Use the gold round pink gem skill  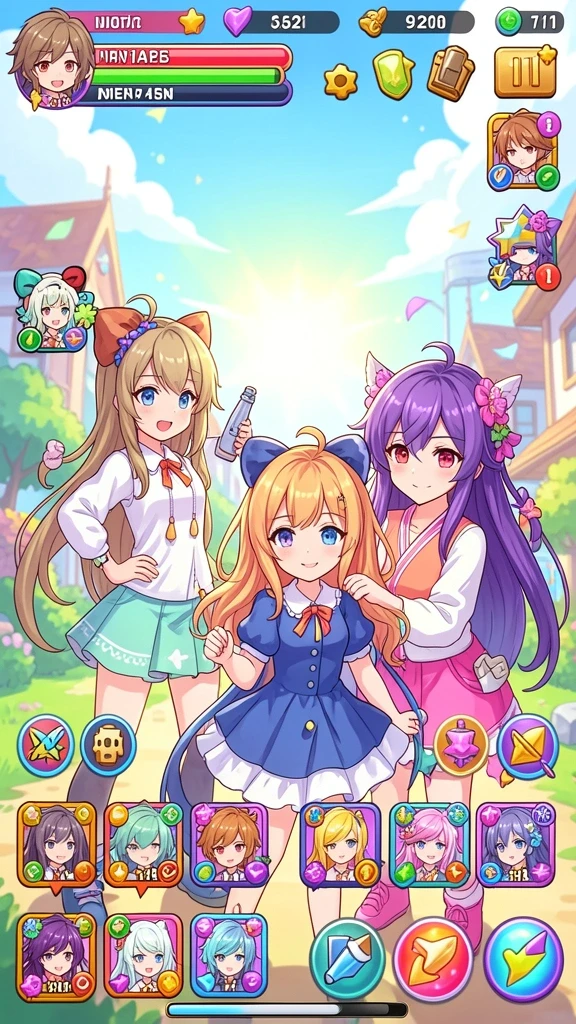click(x=461, y=745)
